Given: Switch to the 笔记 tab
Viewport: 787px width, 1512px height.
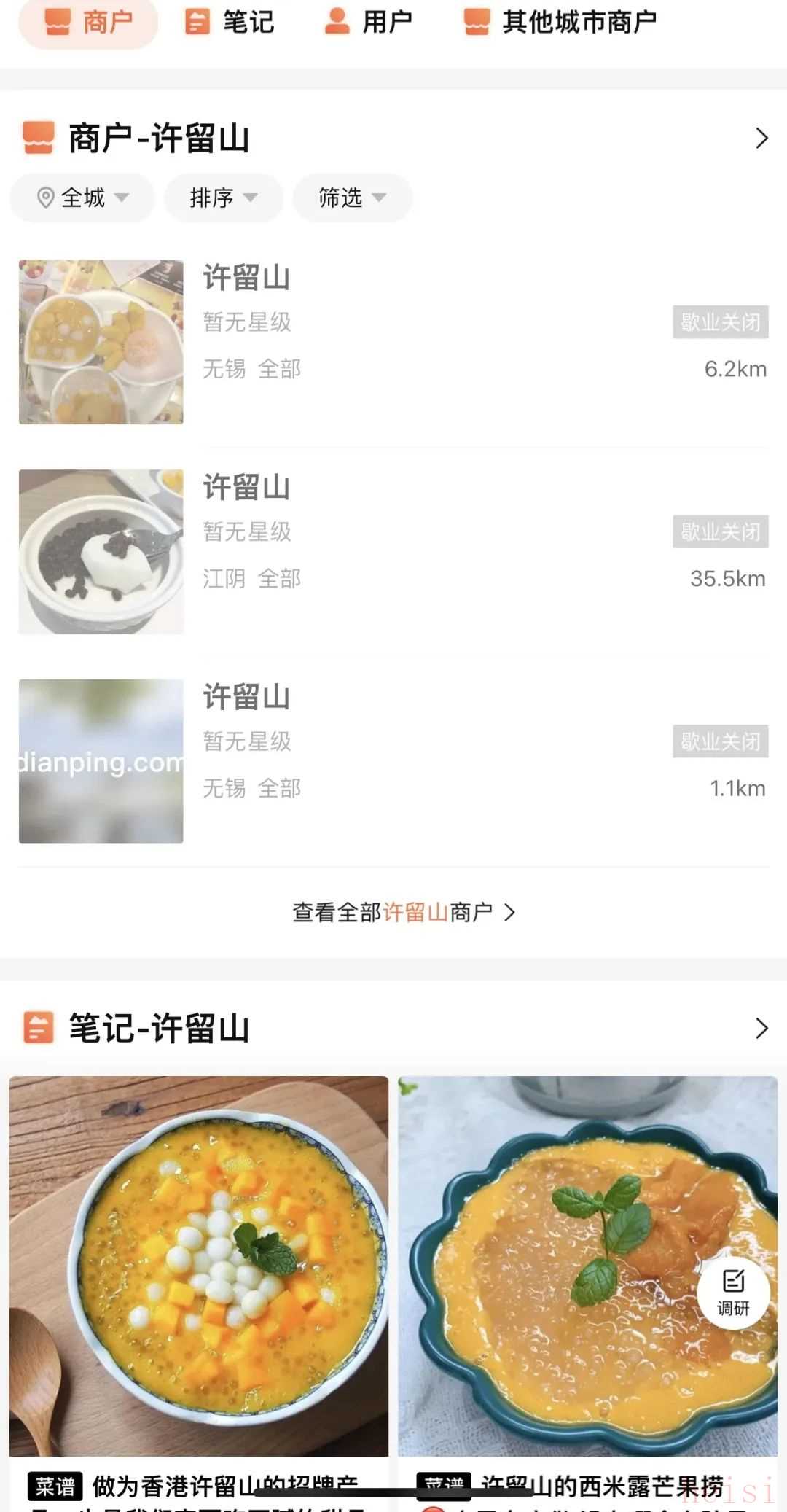Looking at the screenshot, I should (230, 22).
